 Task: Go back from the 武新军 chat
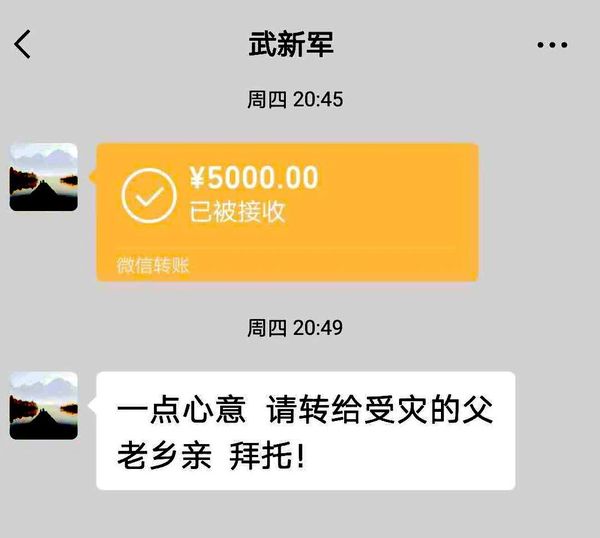[x=23, y=44]
